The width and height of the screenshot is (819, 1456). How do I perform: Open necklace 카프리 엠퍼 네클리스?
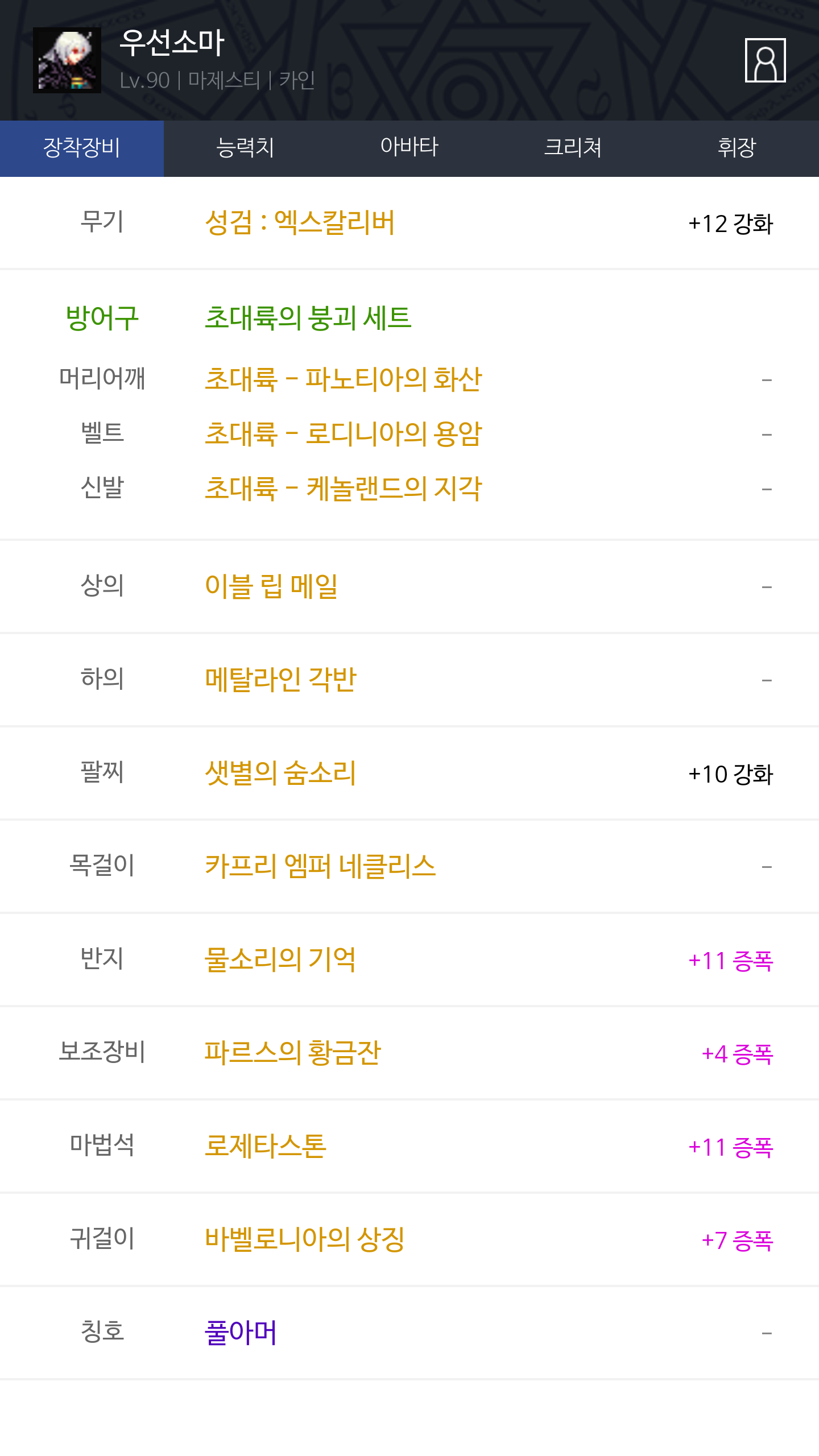[320, 866]
